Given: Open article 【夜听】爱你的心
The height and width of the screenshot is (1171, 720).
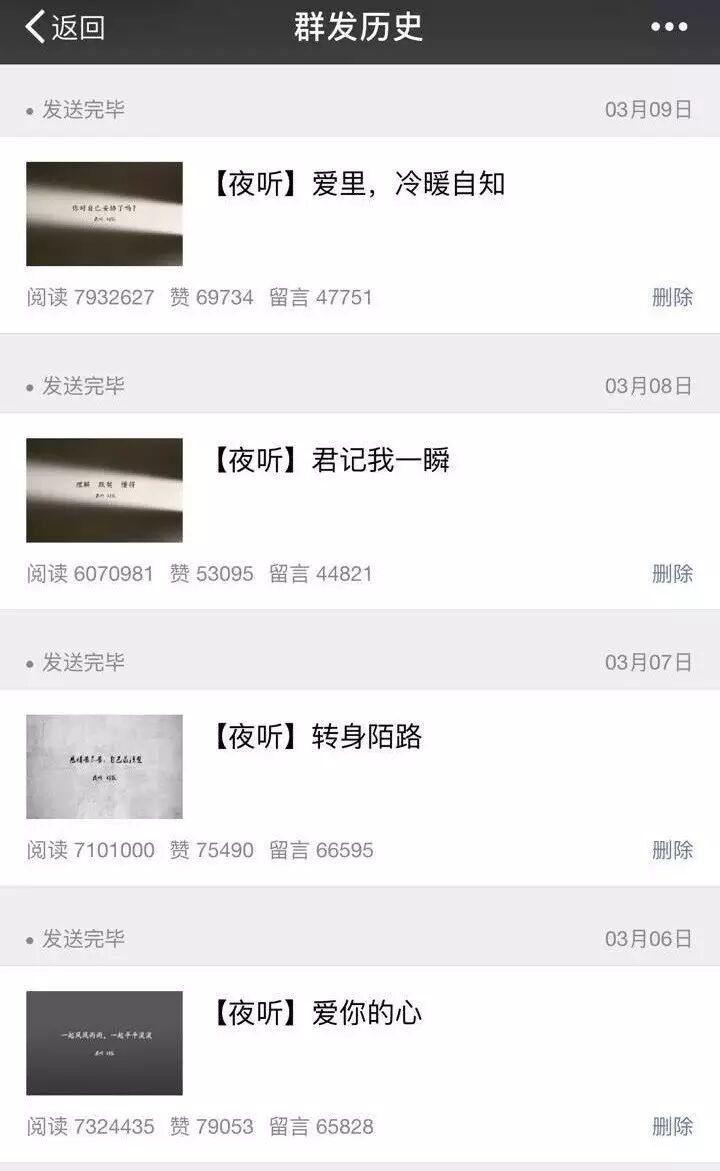Looking at the screenshot, I should tap(316, 1013).
